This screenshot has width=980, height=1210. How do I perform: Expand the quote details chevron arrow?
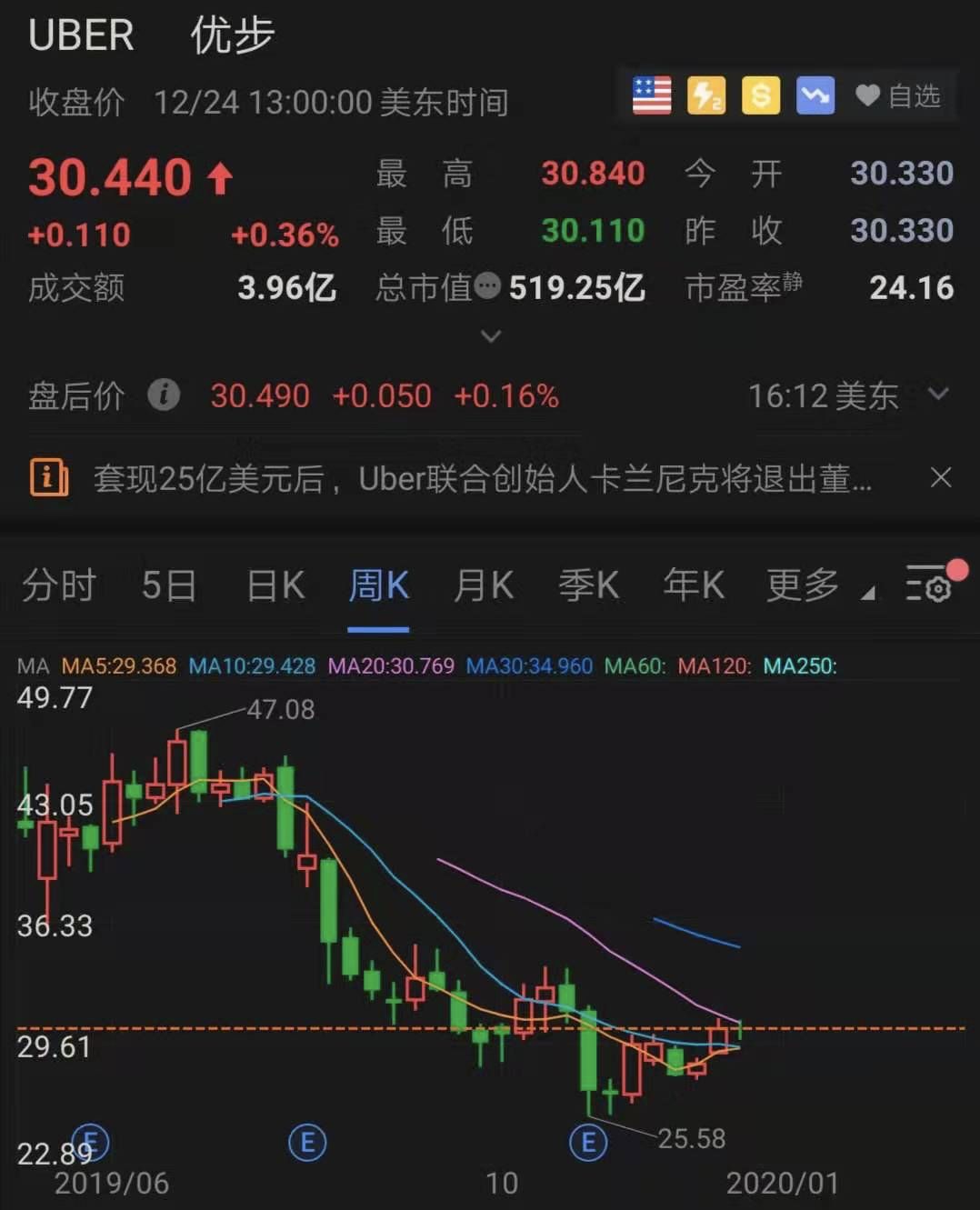(x=491, y=336)
